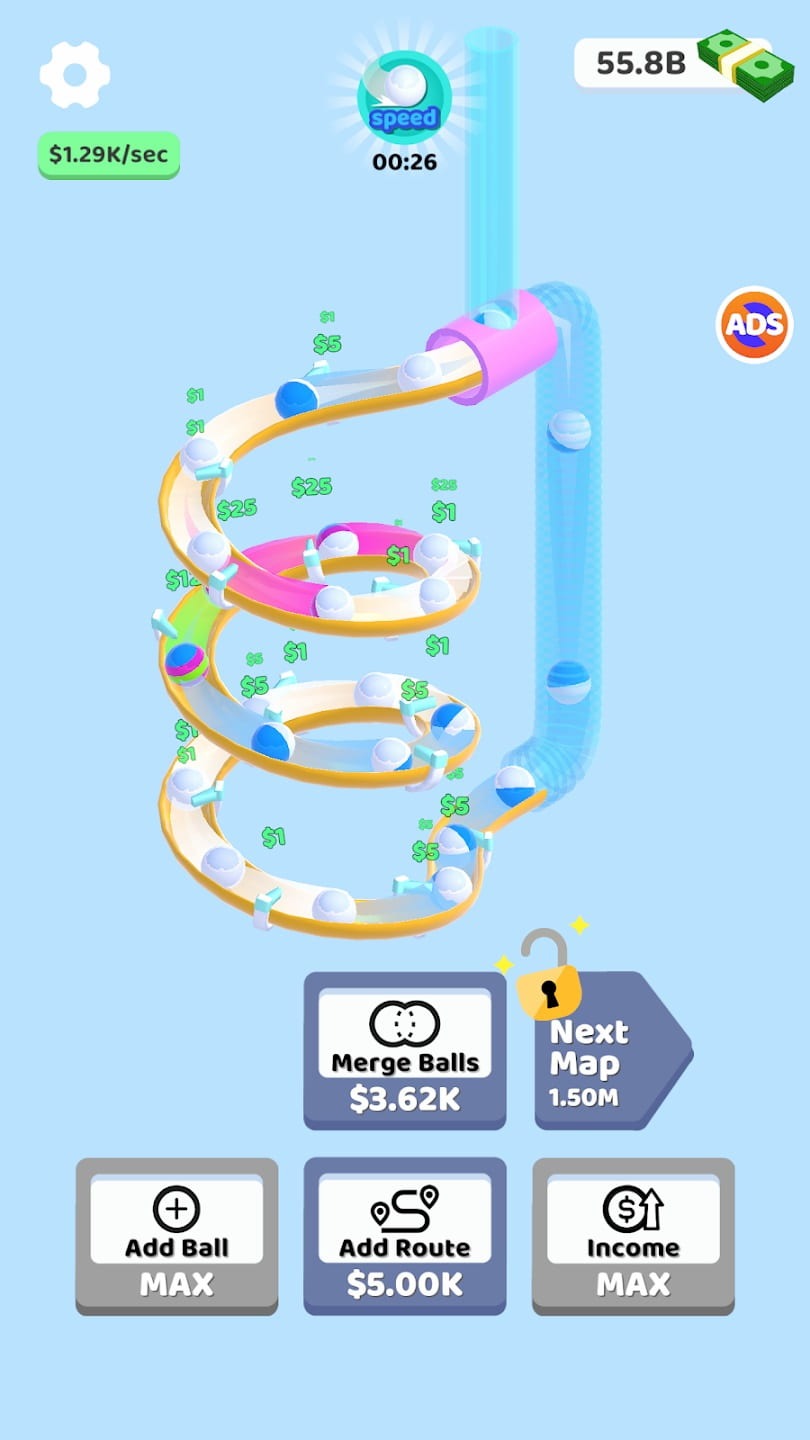Activate the speed boost
The height and width of the screenshot is (1440, 810).
(x=404, y=99)
